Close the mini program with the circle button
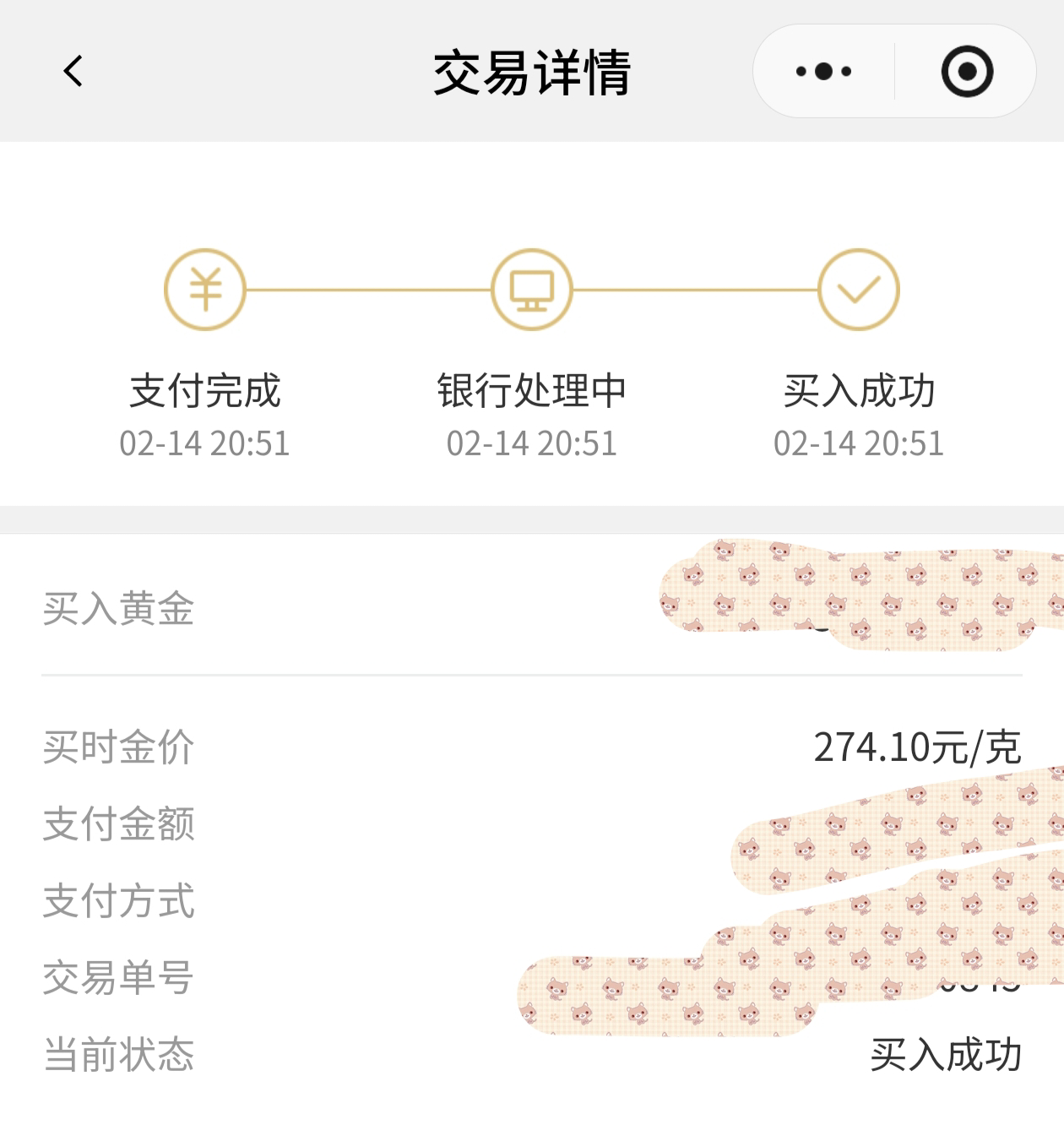This screenshot has width=1064, height=1125. [x=967, y=71]
